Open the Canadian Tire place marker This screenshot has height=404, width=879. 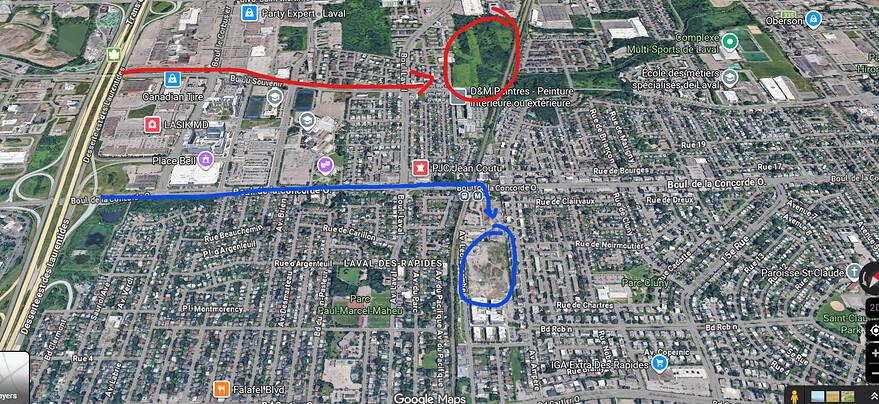(x=172, y=77)
